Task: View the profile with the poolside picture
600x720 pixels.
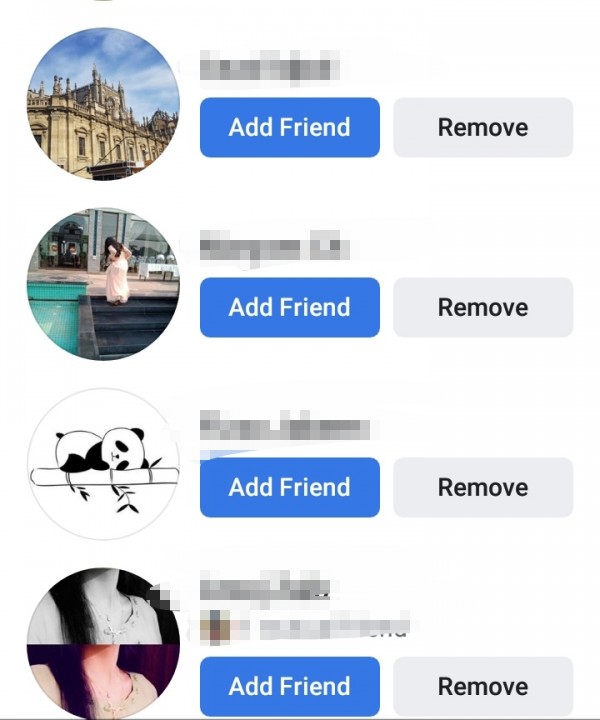Action: click(103, 284)
